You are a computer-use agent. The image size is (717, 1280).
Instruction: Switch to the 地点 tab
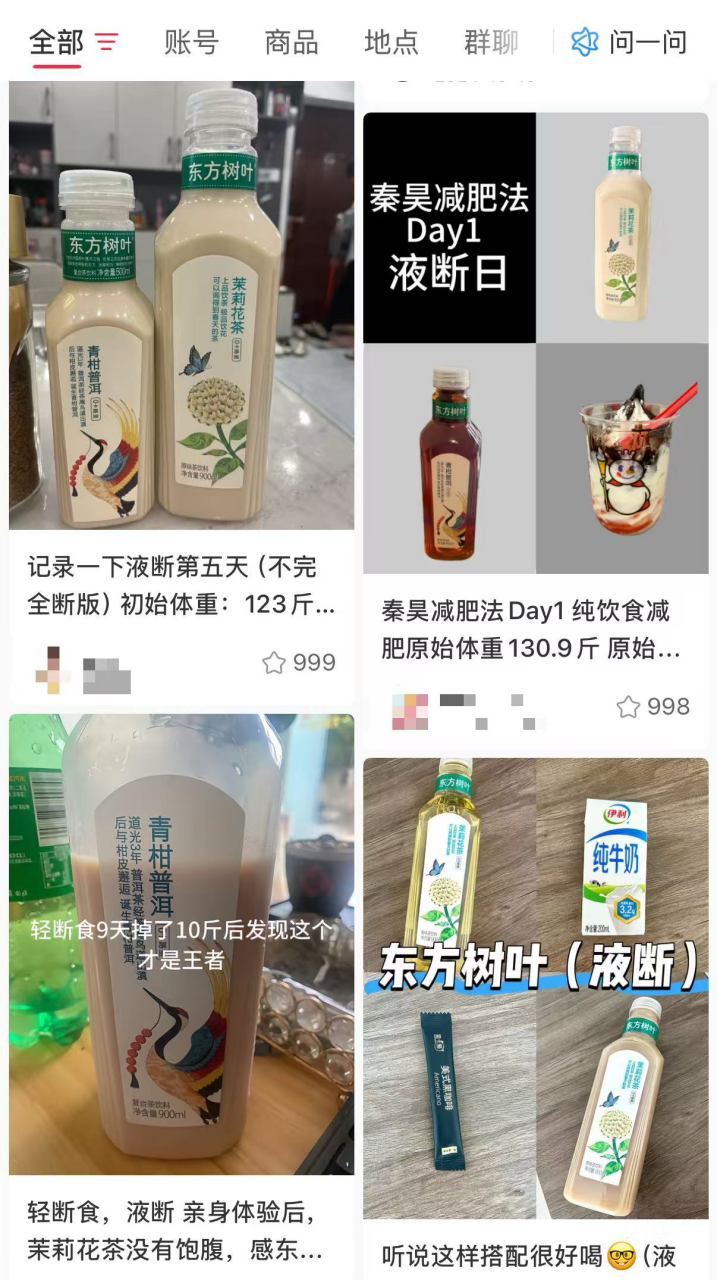pos(391,42)
